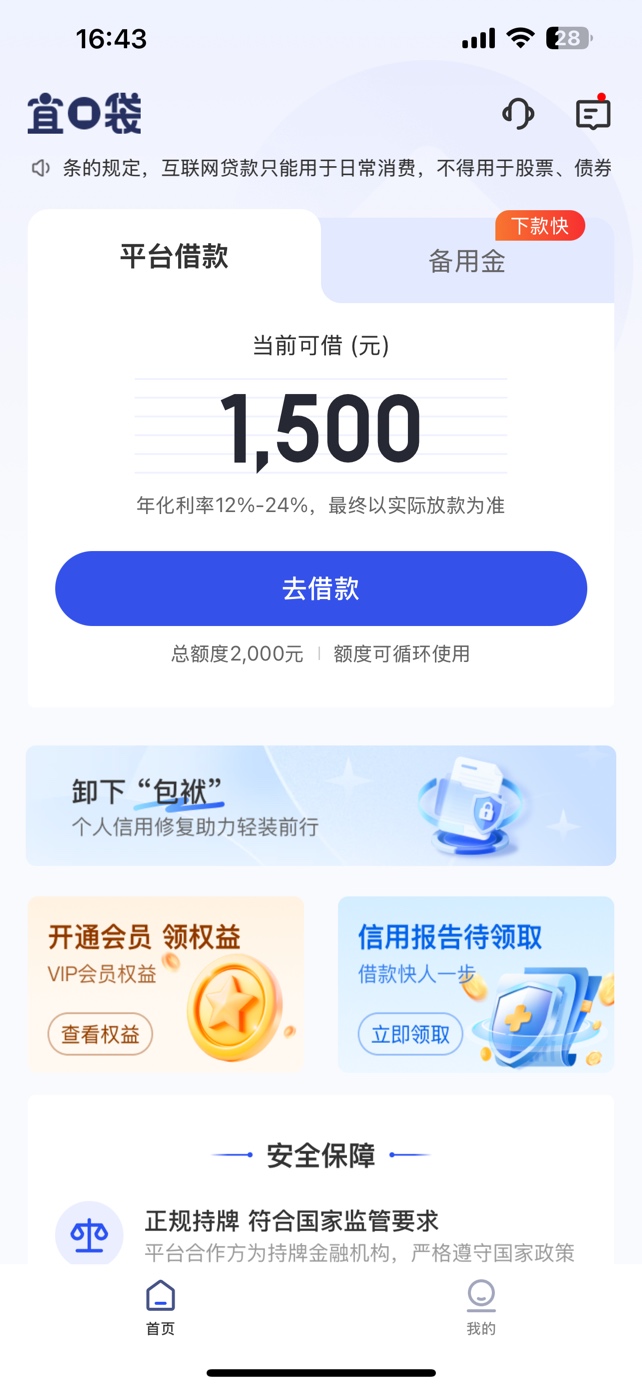Tap the 去借款 button
The image size is (642, 1389).
pyautogui.click(x=321, y=589)
